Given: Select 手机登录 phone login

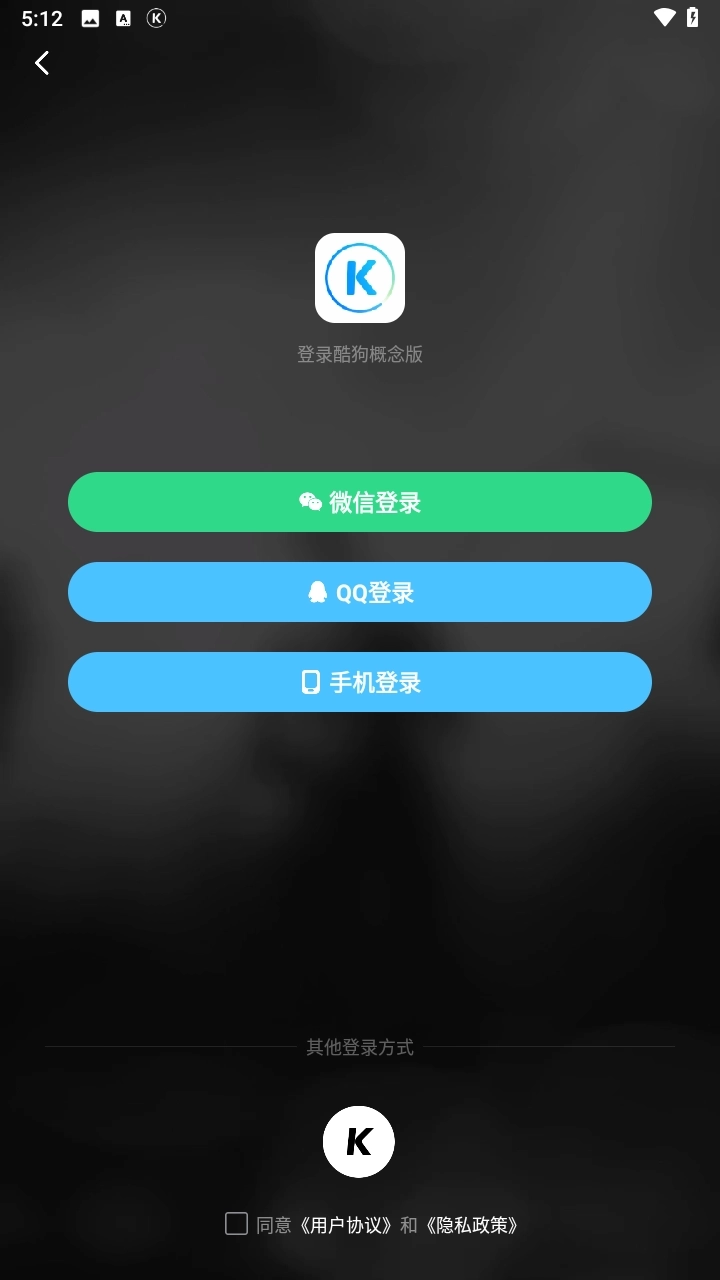Looking at the screenshot, I should pyautogui.click(x=360, y=682).
